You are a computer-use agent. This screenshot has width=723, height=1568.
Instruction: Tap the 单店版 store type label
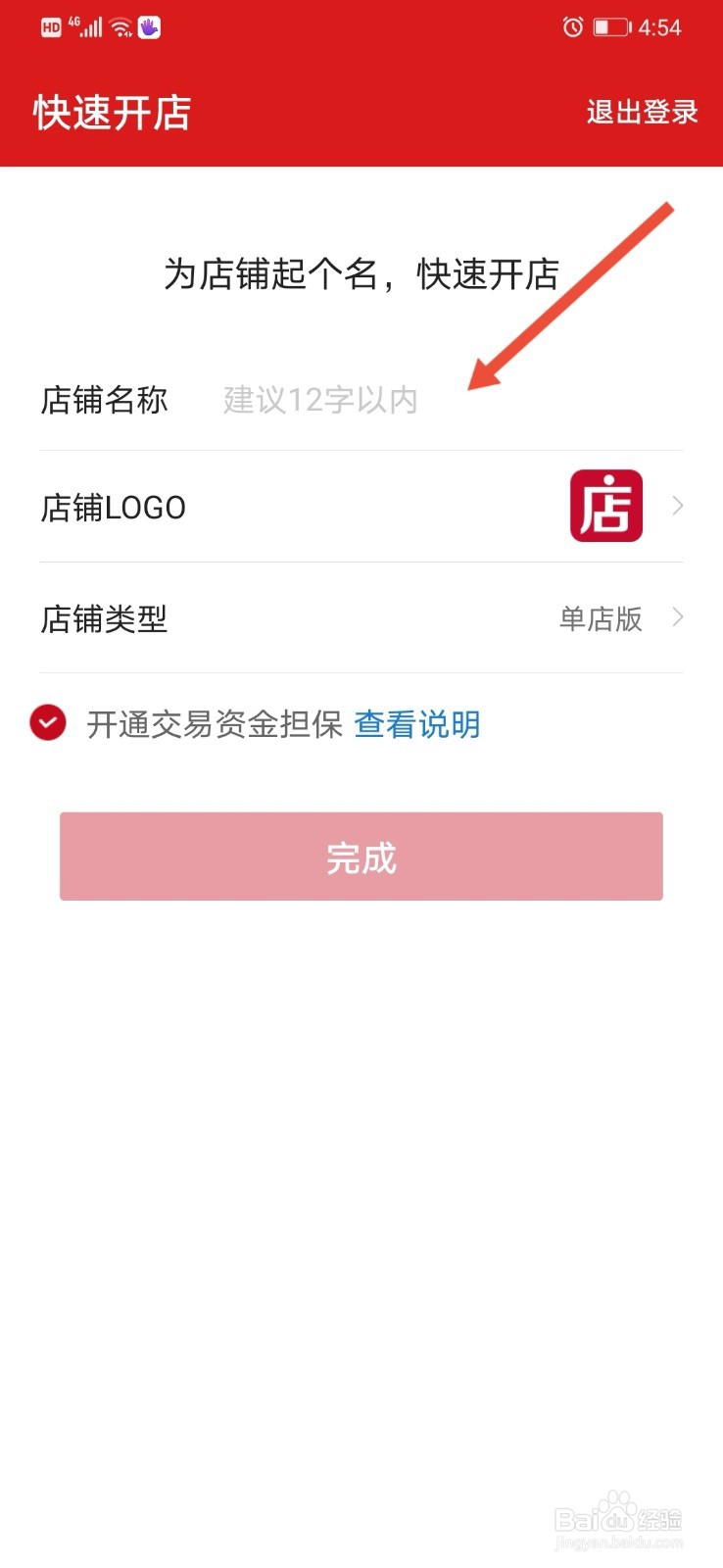pyautogui.click(x=601, y=618)
